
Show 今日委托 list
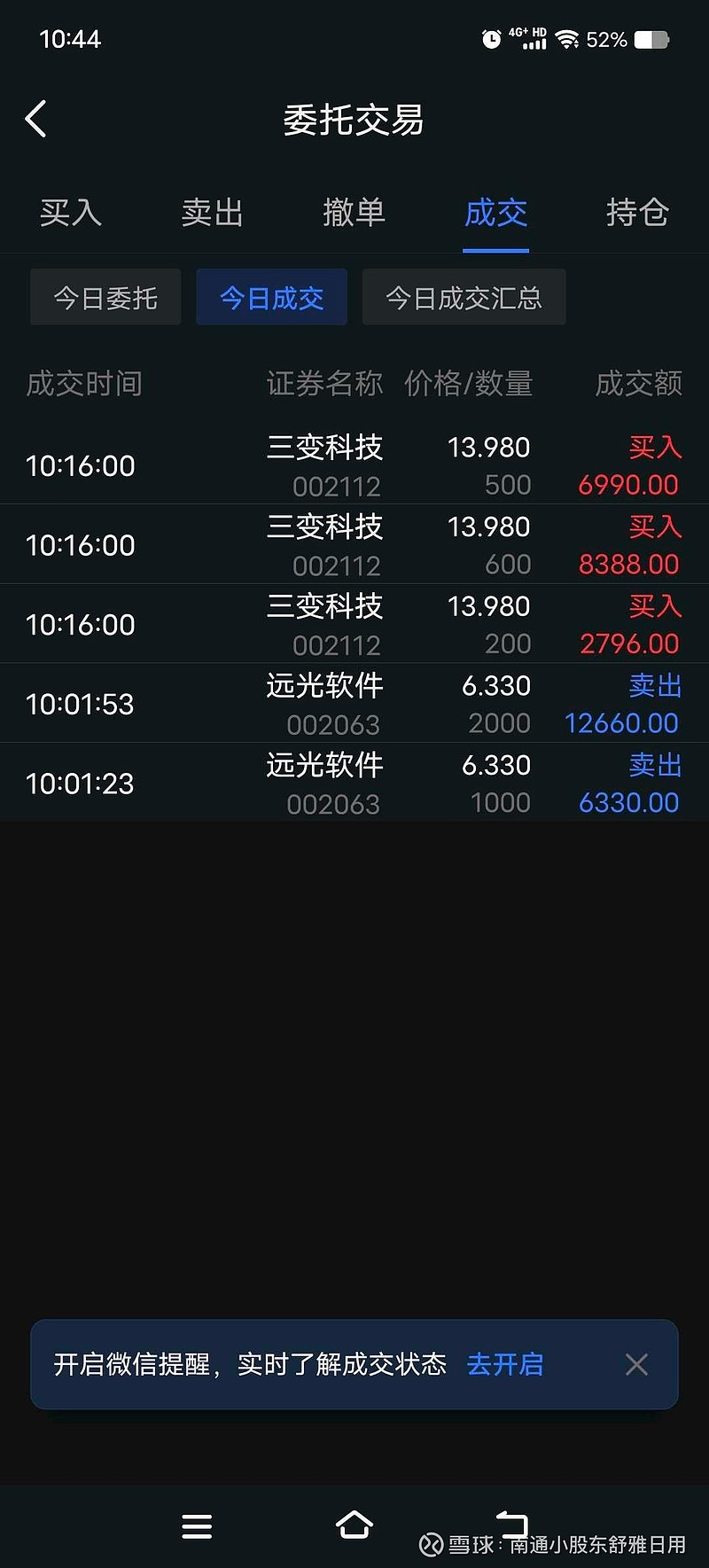pyautogui.click(x=105, y=298)
